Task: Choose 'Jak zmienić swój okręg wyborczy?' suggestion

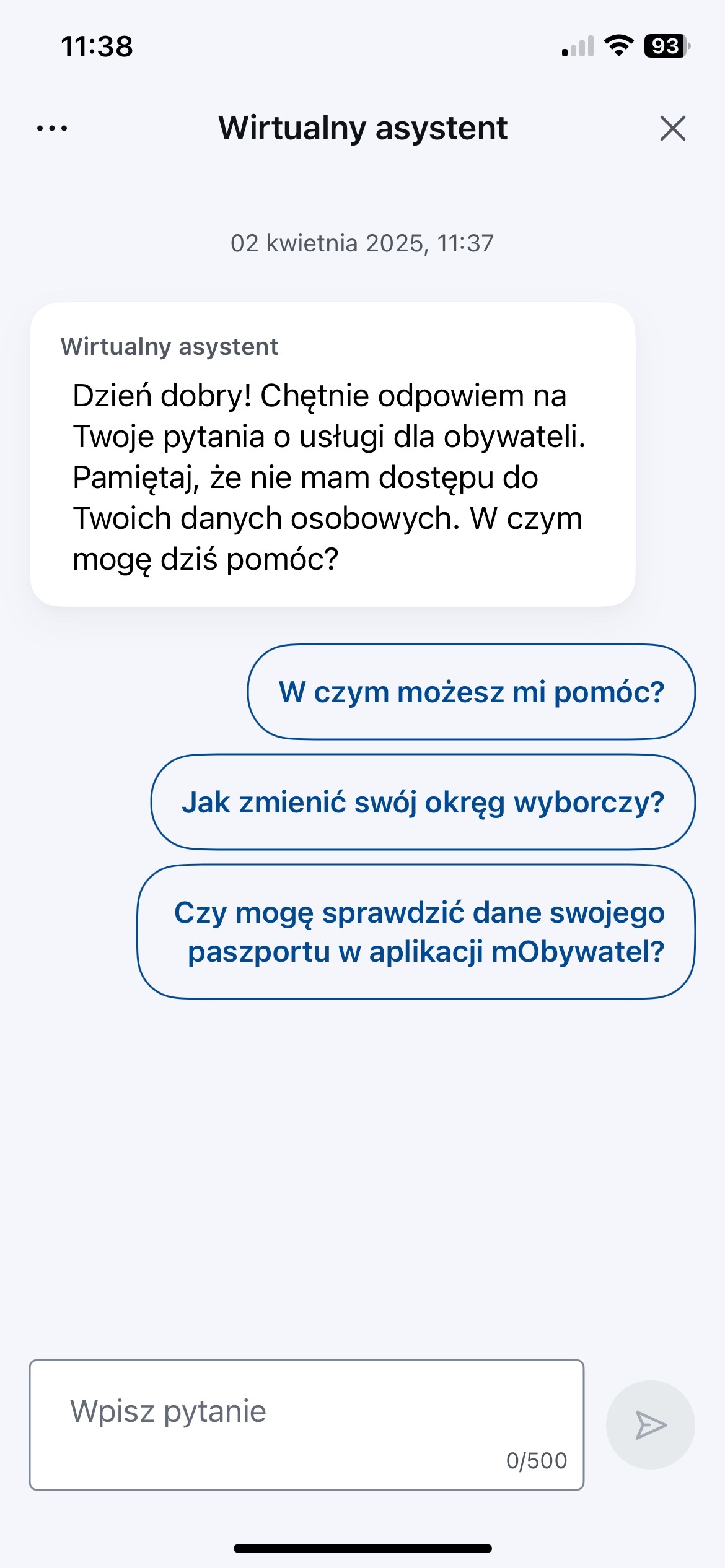Action: pos(423,802)
